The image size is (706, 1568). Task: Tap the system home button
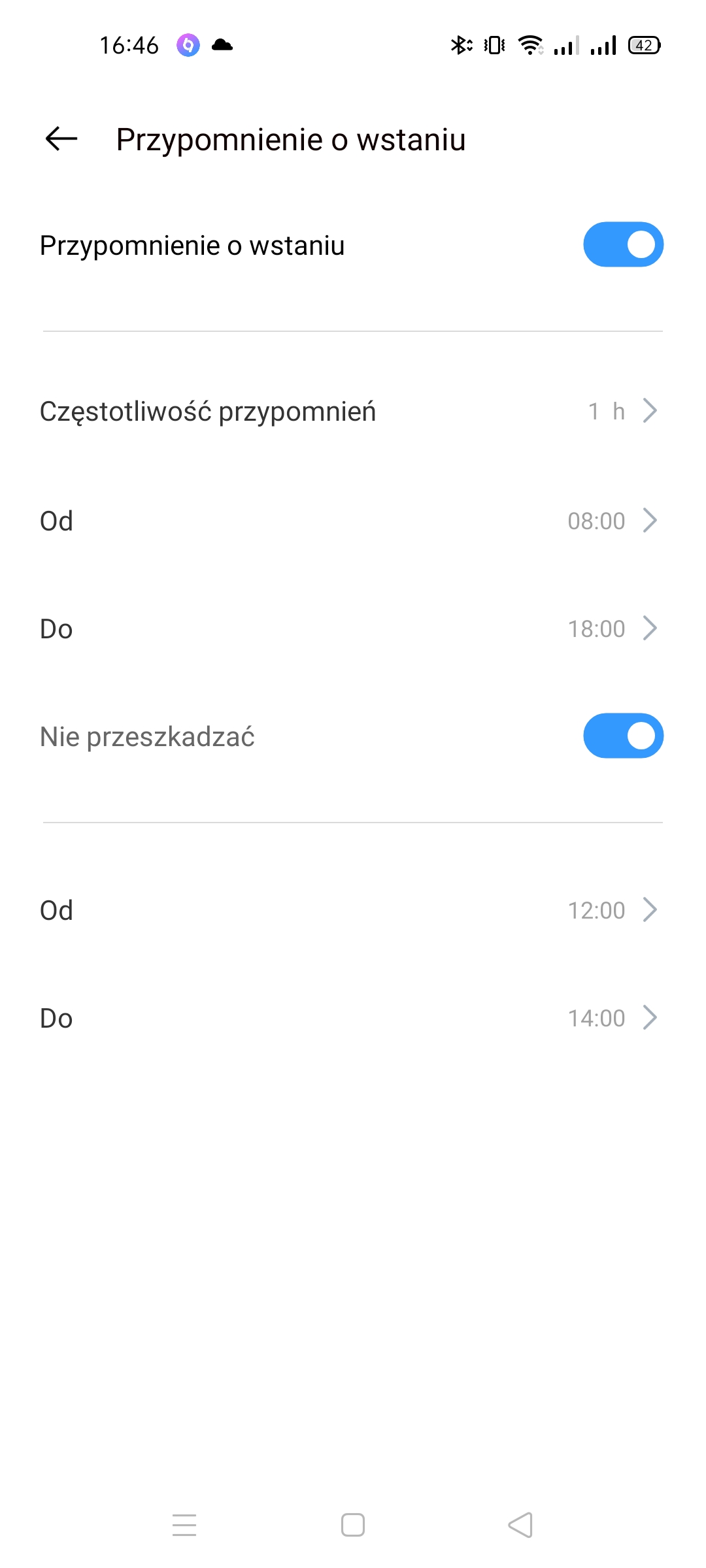click(x=353, y=1525)
